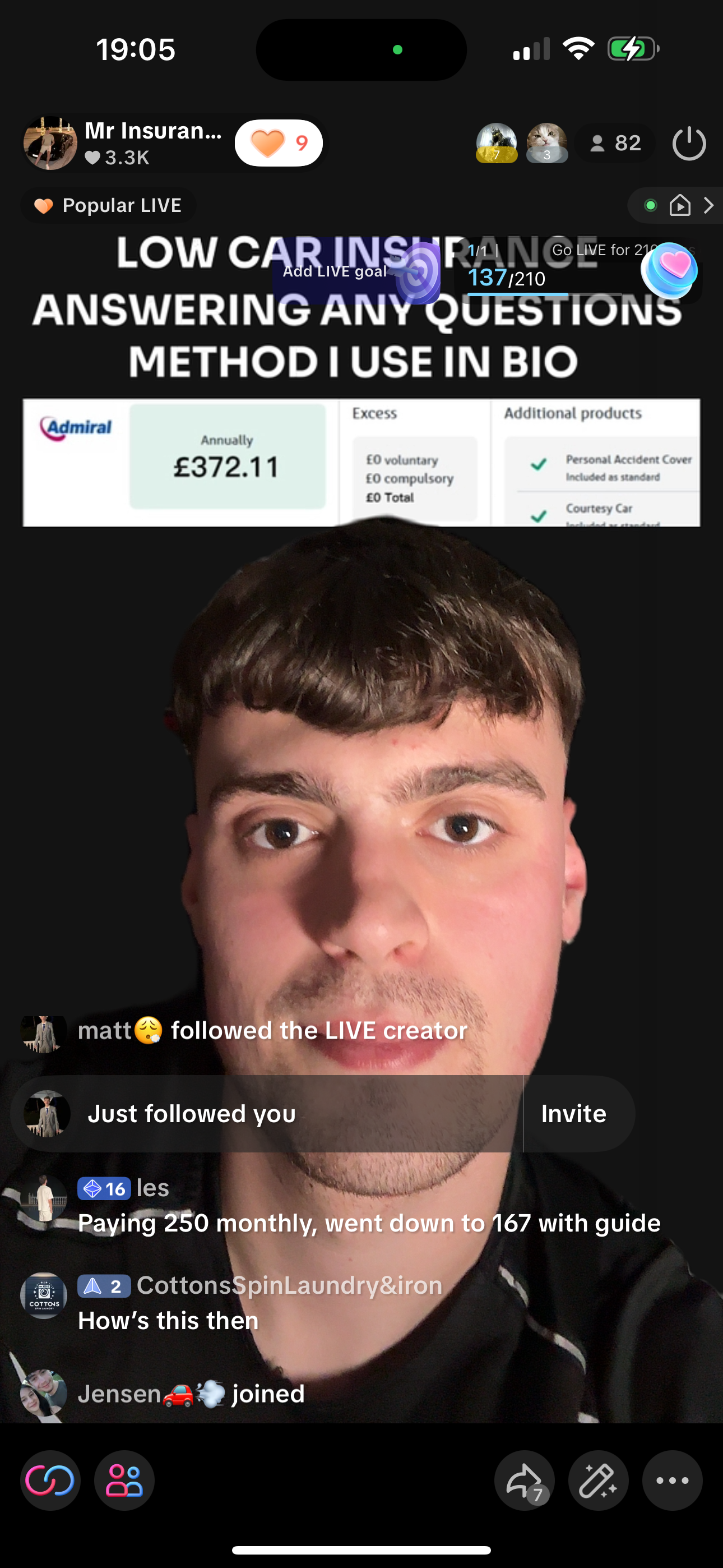The height and width of the screenshot is (1568, 723).
Task: Open CottonsSpinLaundry&iron's comment profile
Action: (x=44, y=1295)
